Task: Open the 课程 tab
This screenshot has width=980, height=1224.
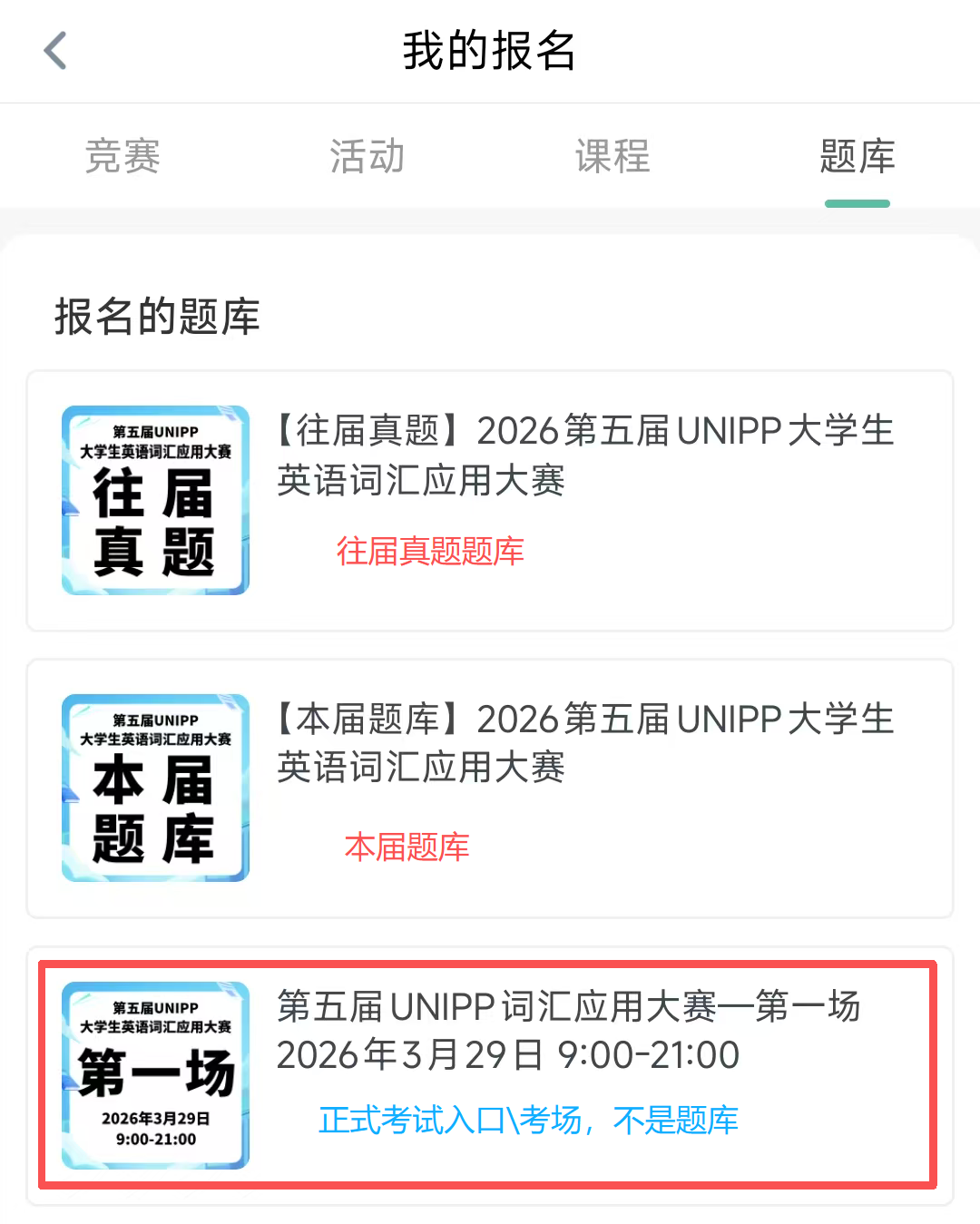Action: [612, 156]
